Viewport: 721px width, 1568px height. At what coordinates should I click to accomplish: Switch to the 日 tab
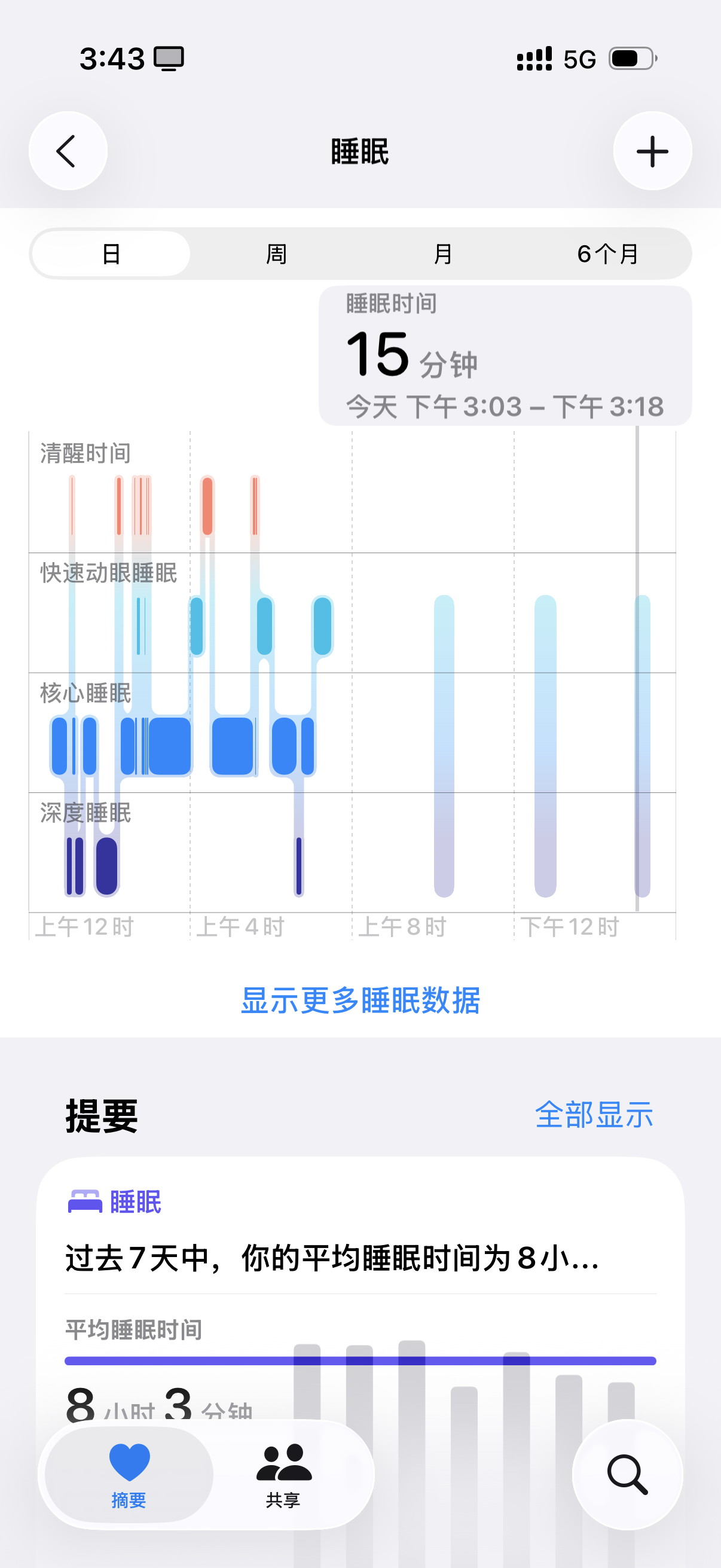(x=111, y=254)
